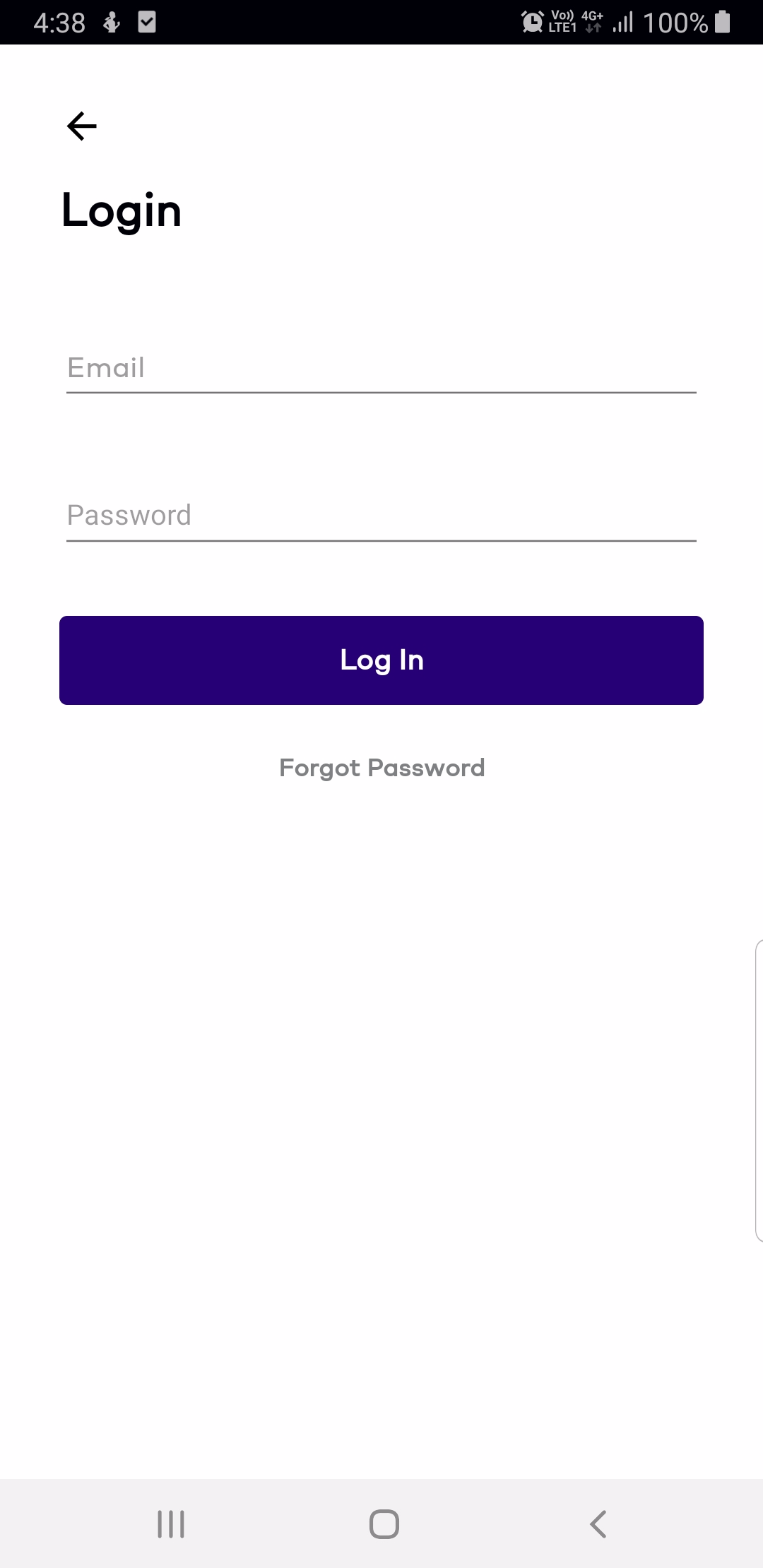
Task: Focus the Email field
Action: point(381,369)
